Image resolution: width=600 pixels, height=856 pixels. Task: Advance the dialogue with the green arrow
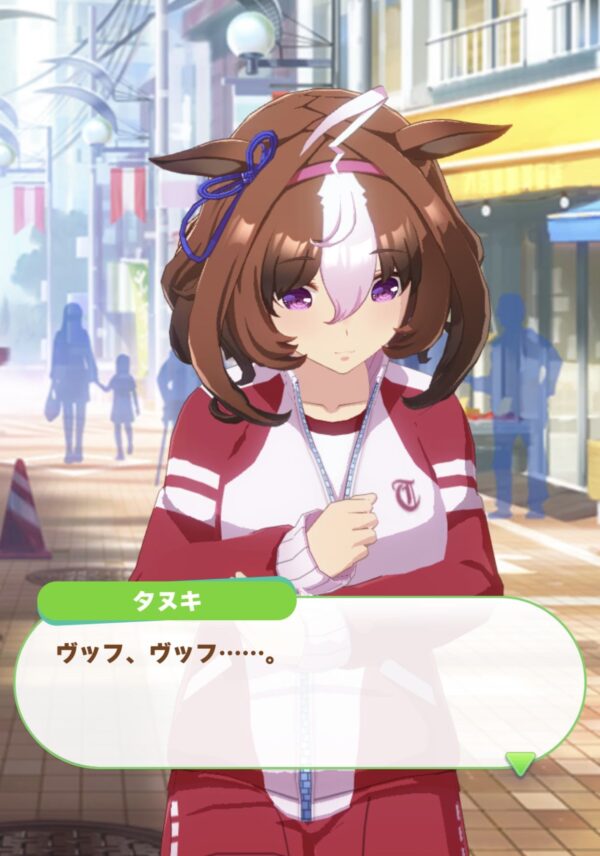[x=520, y=764]
